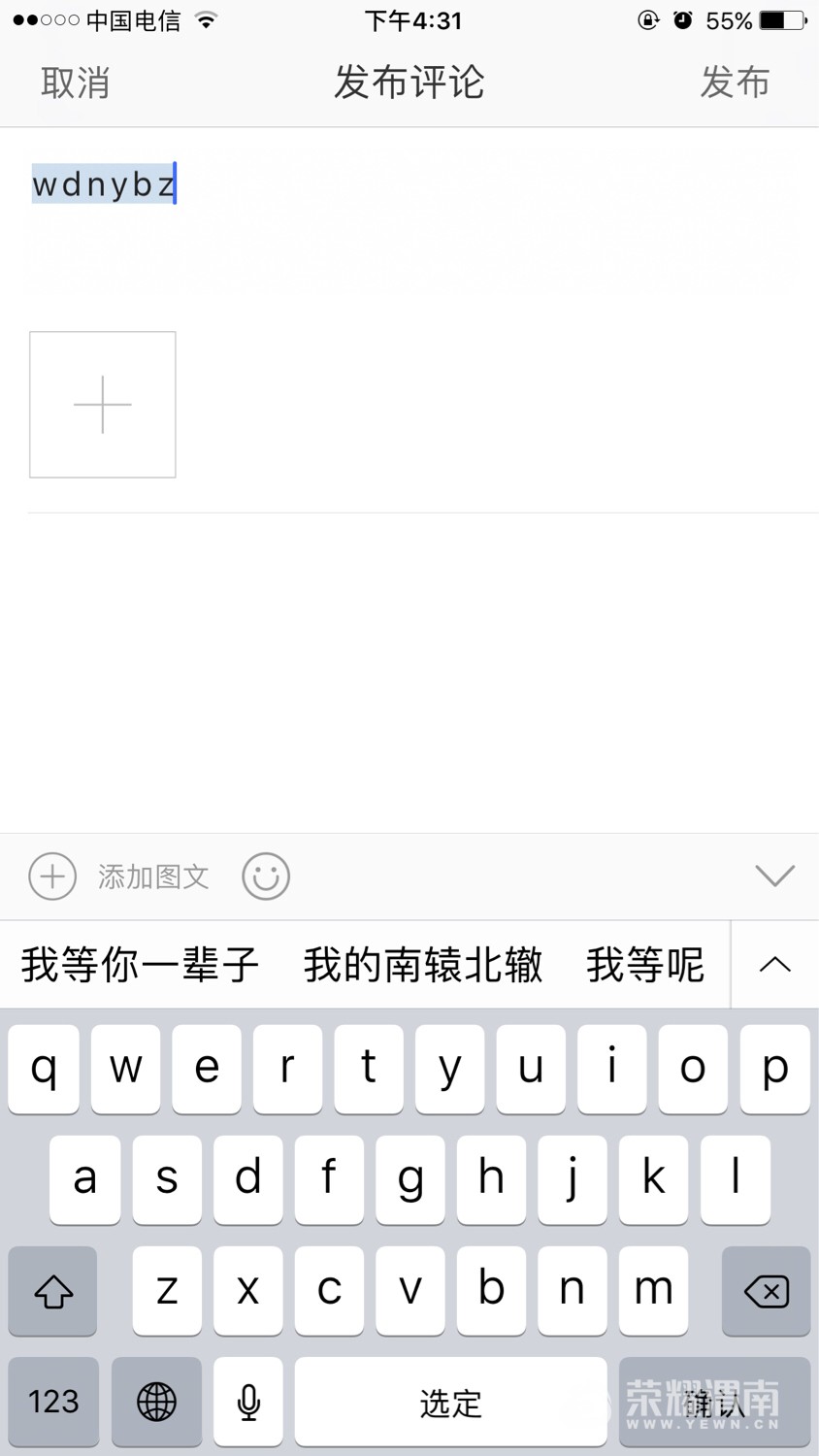Choose suggestion 我等呢
The height and width of the screenshot is (1456, 819).
point(645,965)
